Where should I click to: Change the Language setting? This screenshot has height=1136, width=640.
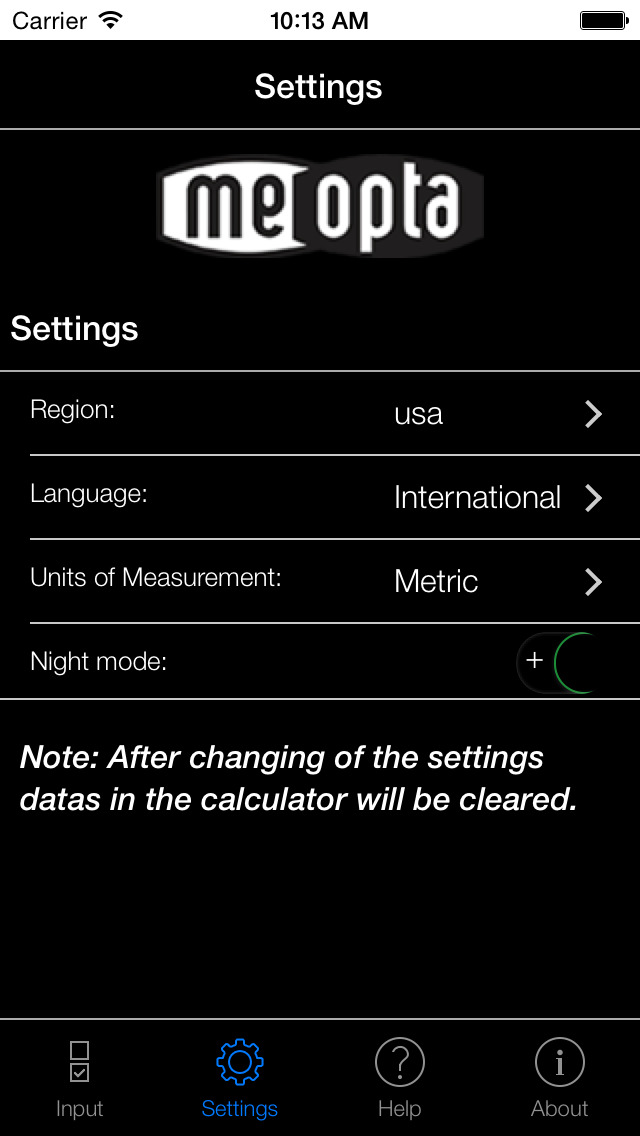click(x=320, y=498)
